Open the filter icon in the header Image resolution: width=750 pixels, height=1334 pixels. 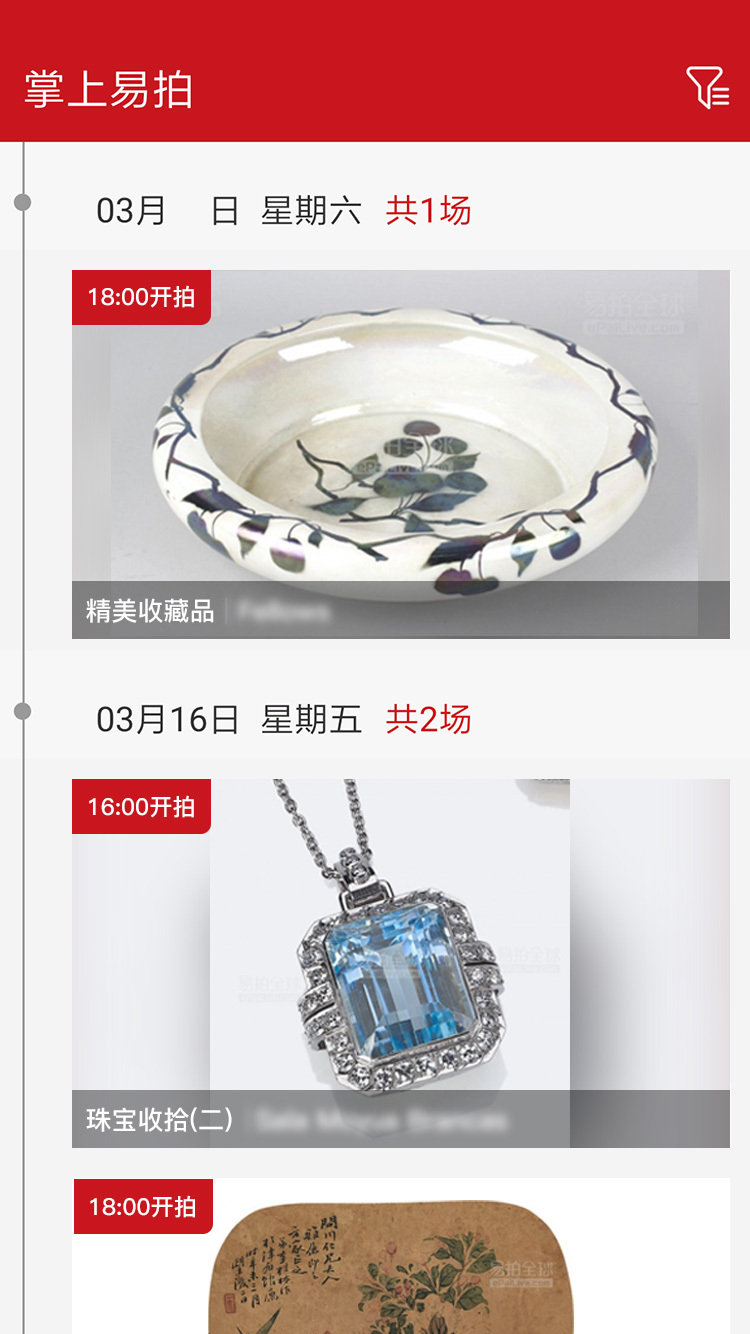pyautogui.click(x=707, y=88)
